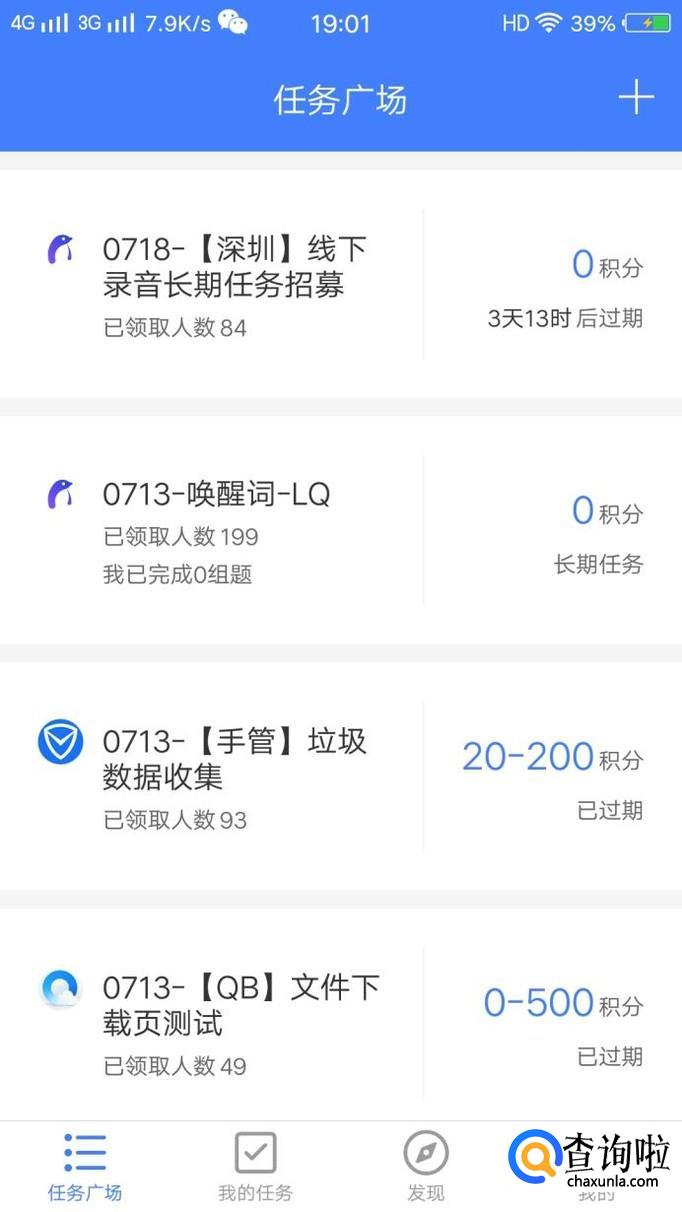
Task: Open the 0713-唤醒词-LQ task
Action: [217, 494]
